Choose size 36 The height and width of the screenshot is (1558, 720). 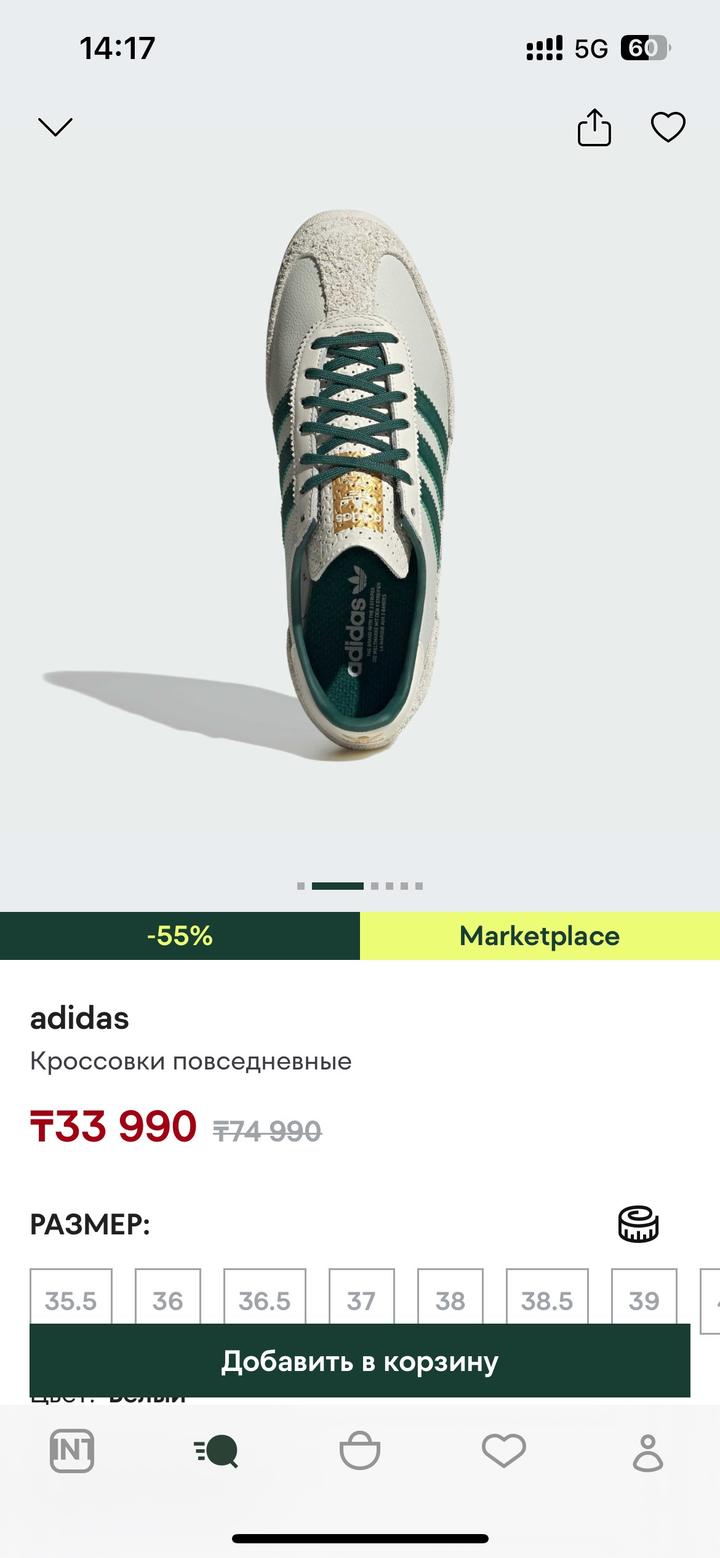167,1298
